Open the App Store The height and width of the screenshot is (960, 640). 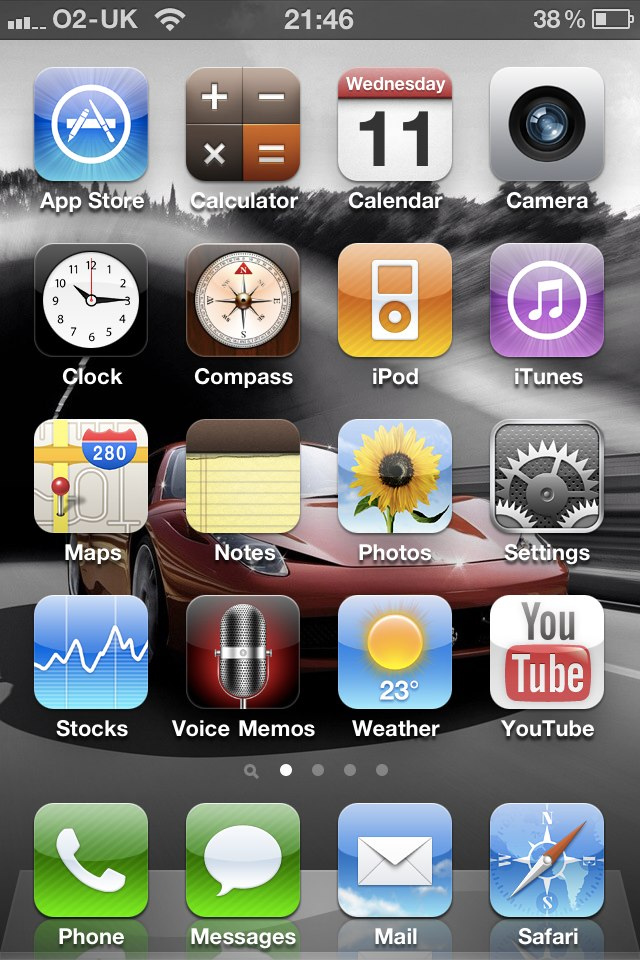(91, 124)
